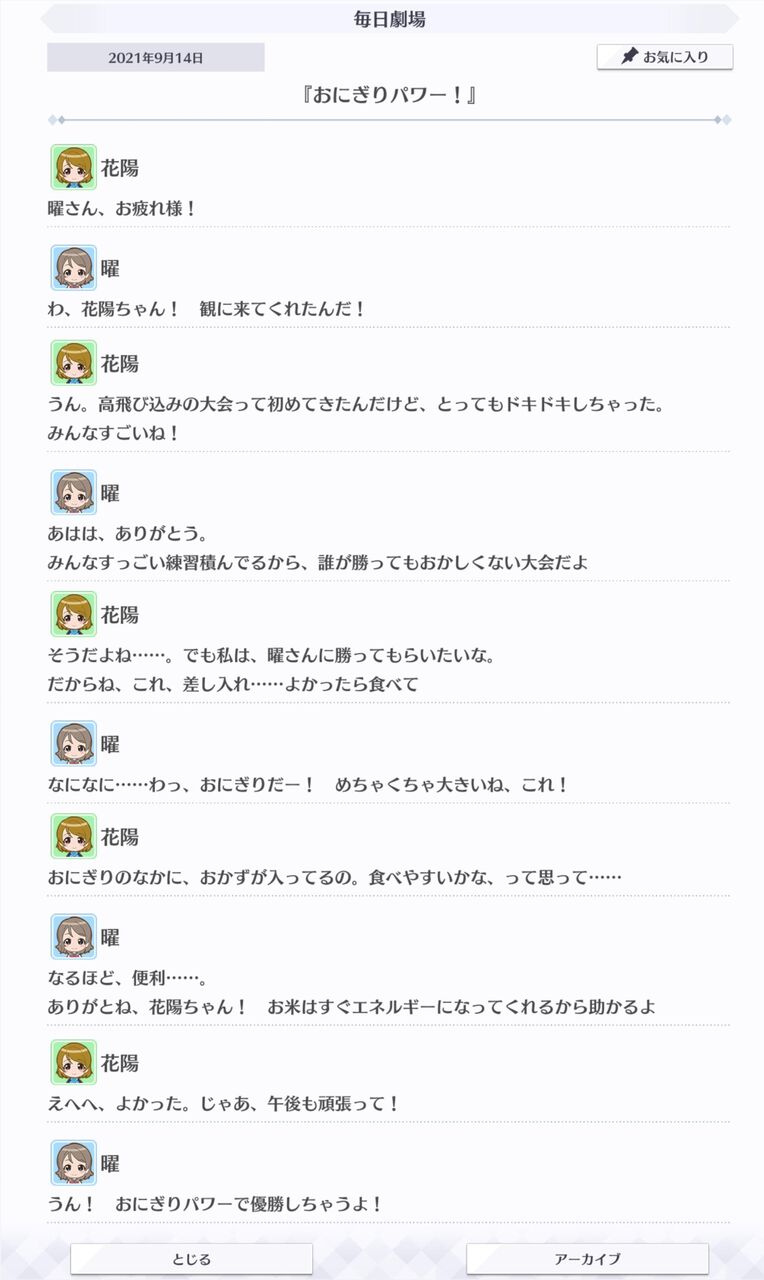Tap the pushpin icon inside the お気に入り button
Screen dimensions: 764x1280
coord(628,56)
